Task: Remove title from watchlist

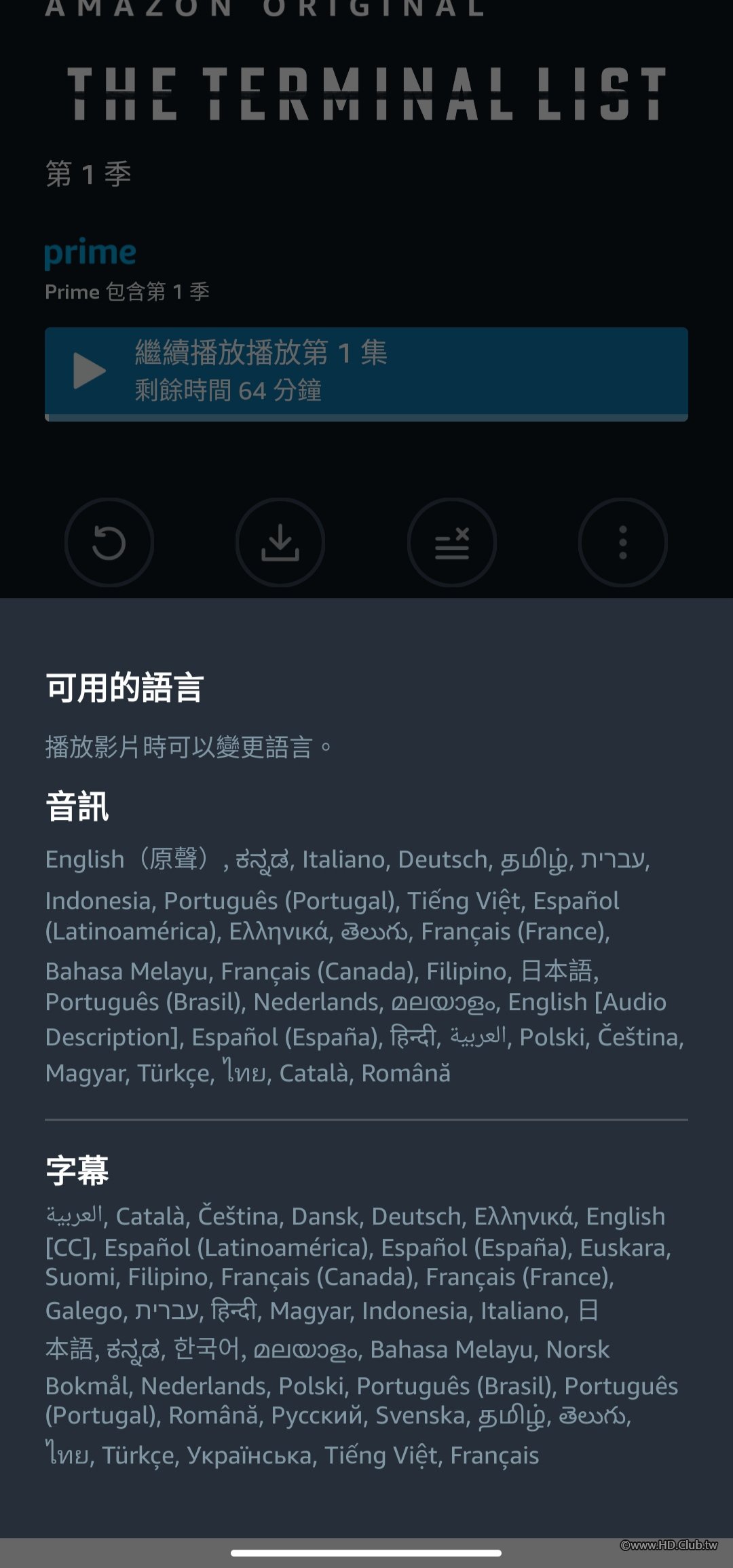Action: point(452,542)
